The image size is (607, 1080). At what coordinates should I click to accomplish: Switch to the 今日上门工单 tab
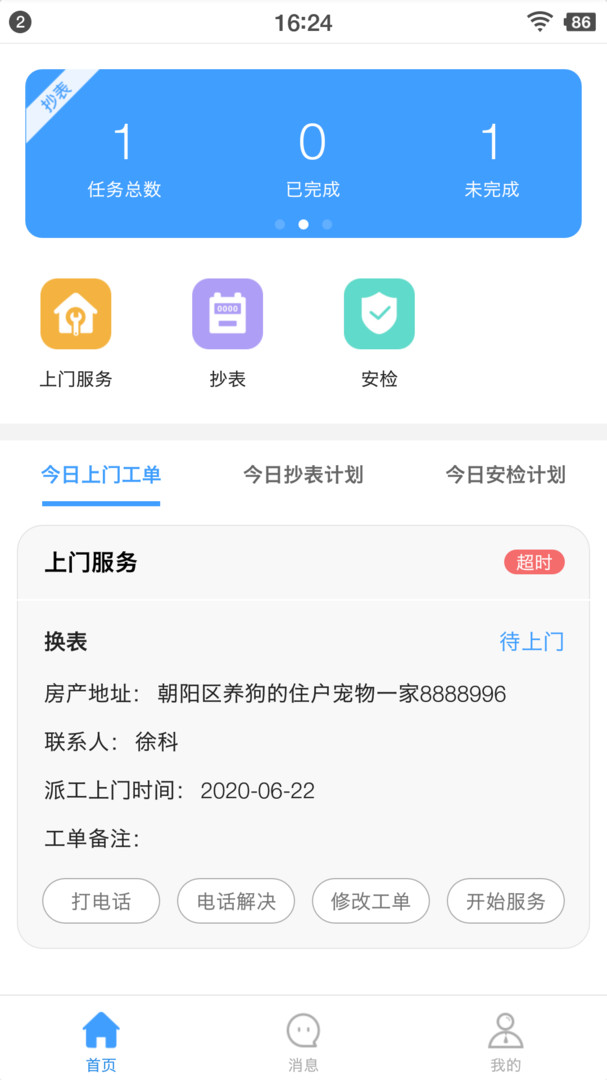(100, 475)
